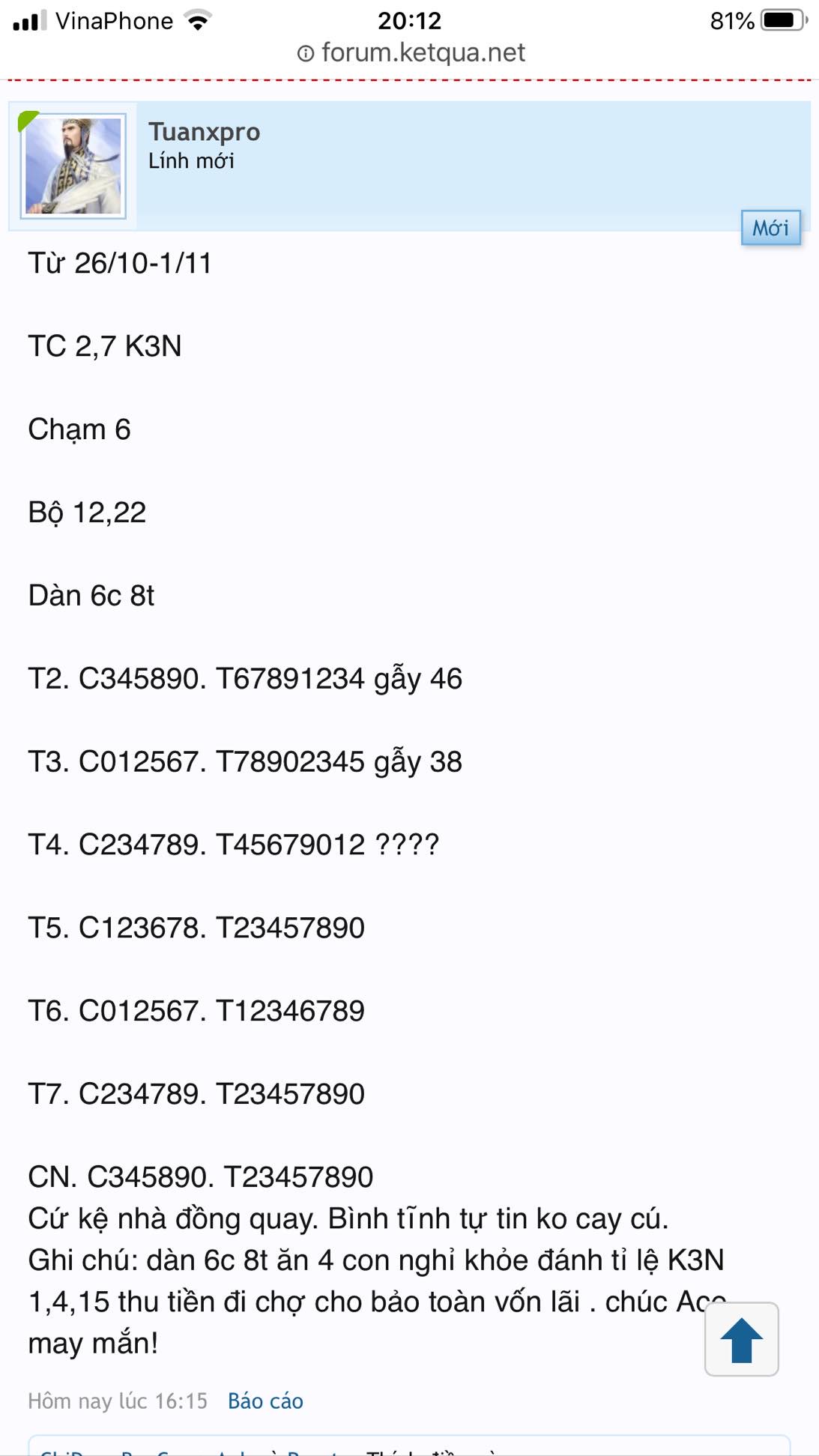Open the post timestamp Hôm nay lúc 16:15
The height and width of the screenshot is (1456, 819).
pos(118,1401)
